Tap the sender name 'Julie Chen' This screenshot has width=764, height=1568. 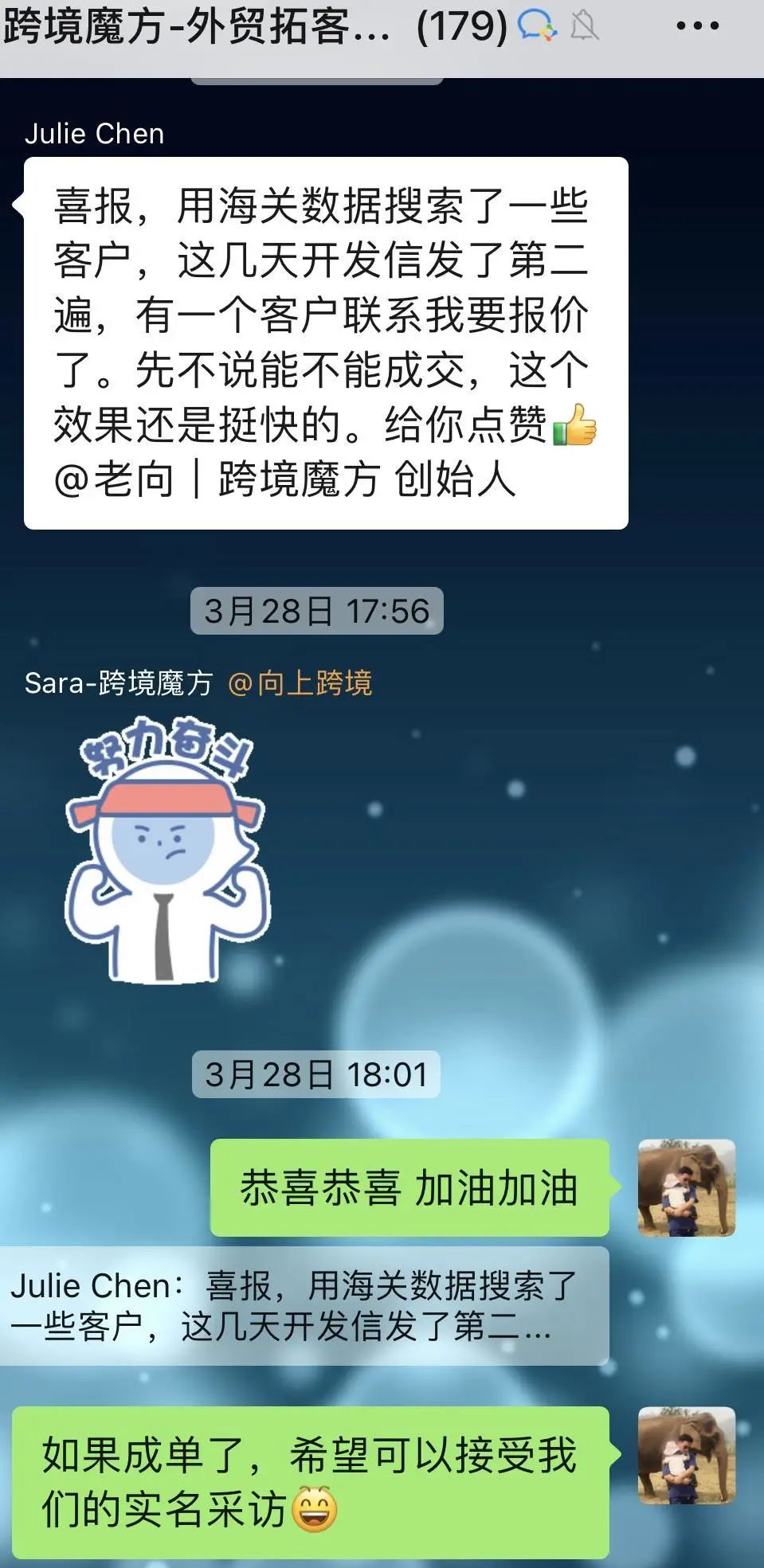coord(94,134)
